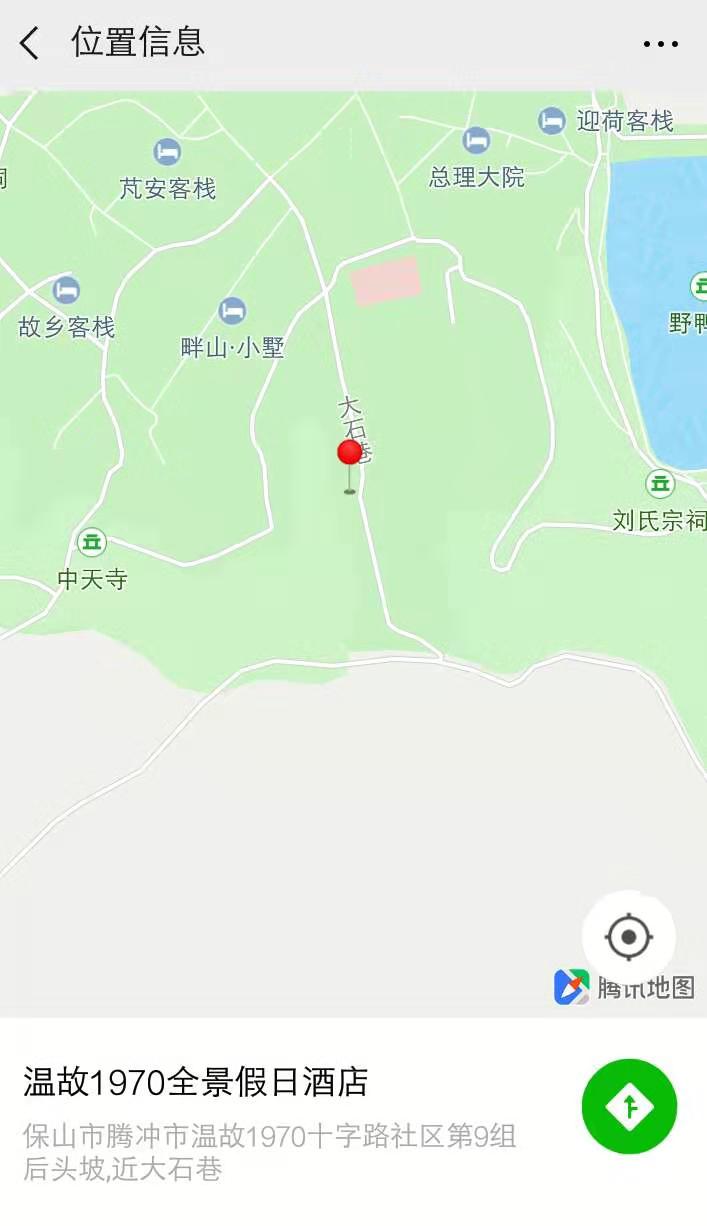707x1226 pixels.
Task: Start navigation with green directions button
Action: [x=629, y=1106]
